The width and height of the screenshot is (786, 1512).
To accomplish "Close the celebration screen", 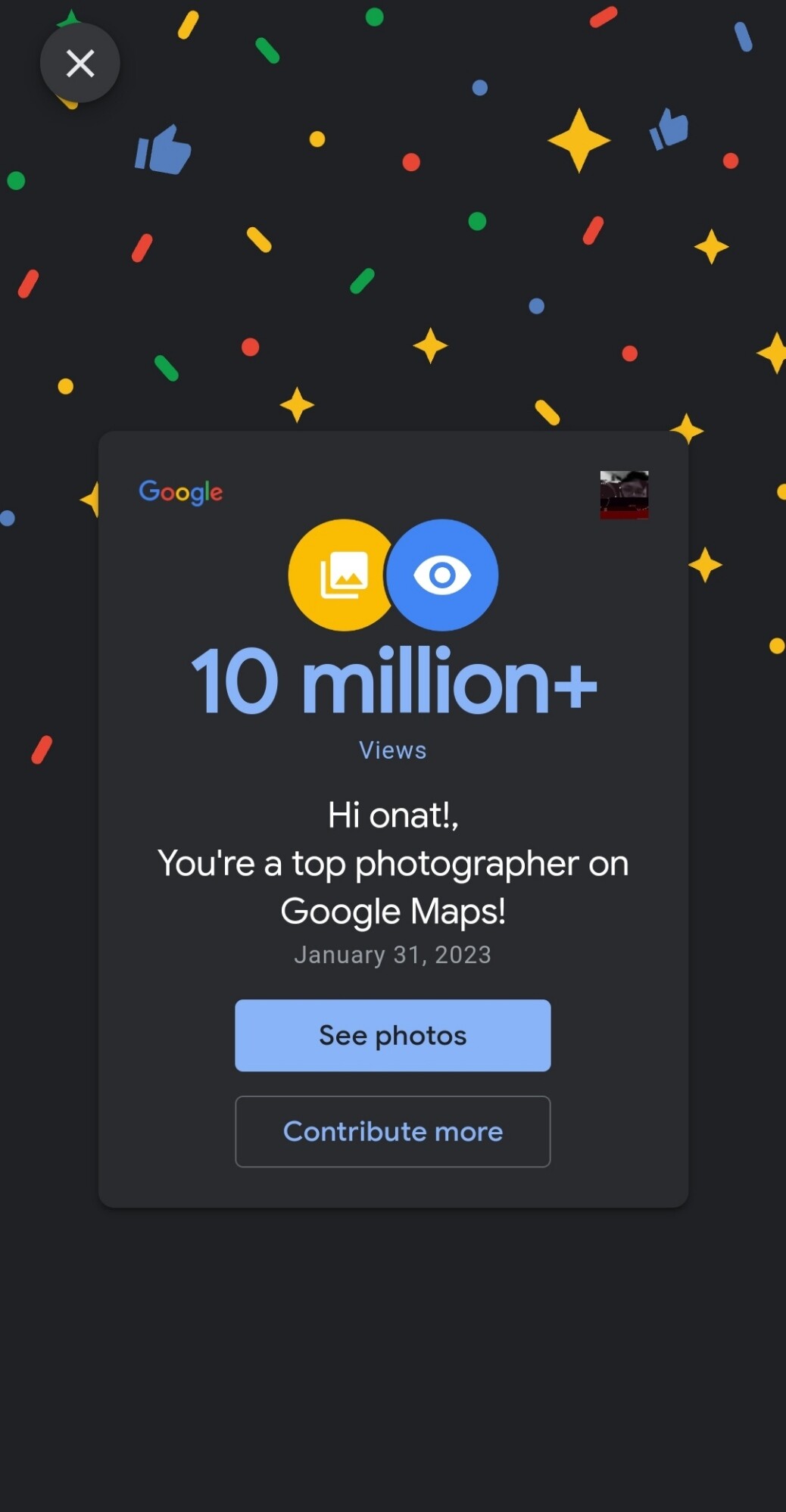I will point(80,63).
